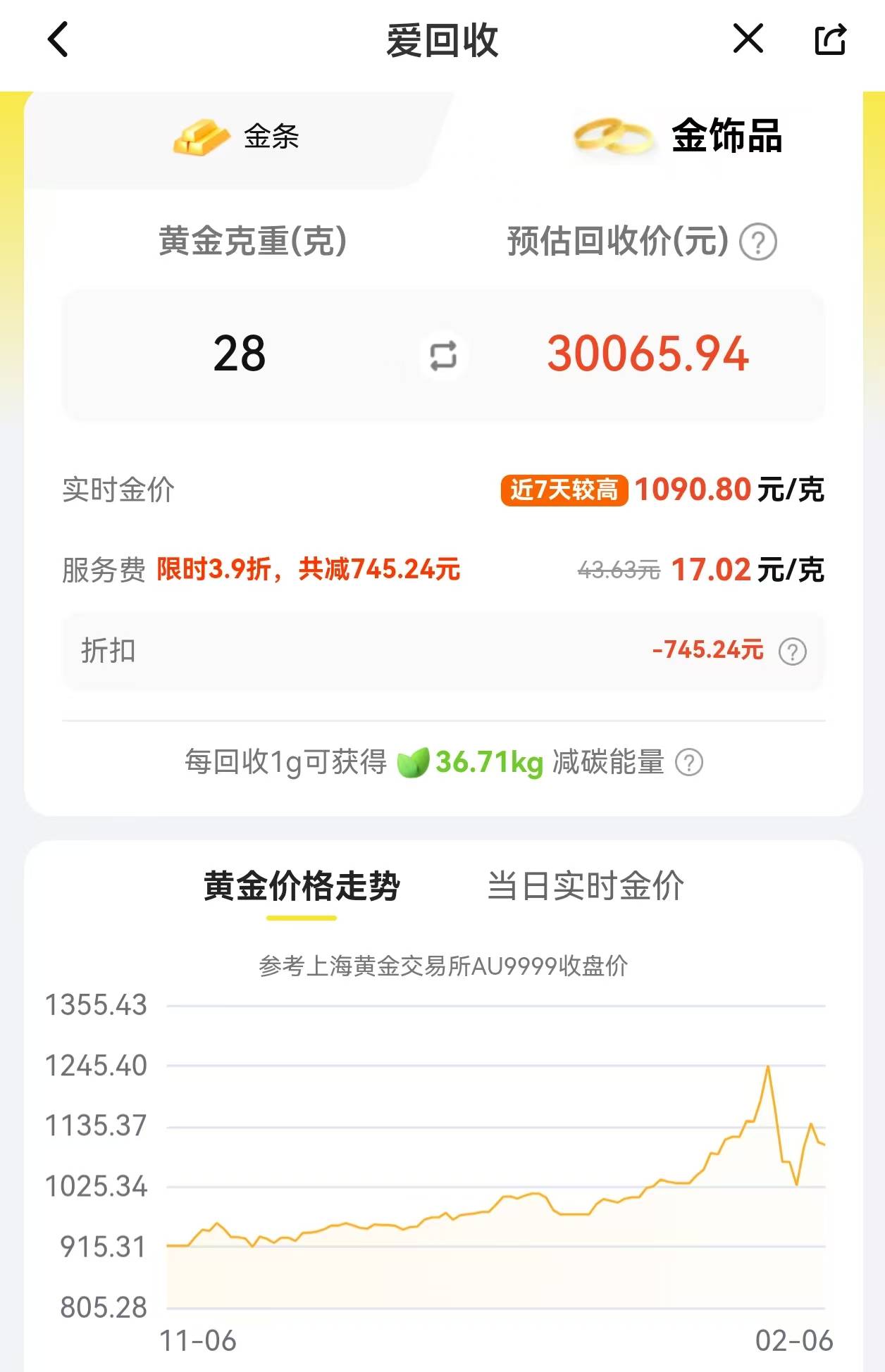This screenshot has width=885, height=1372.
Task: Switch to the 金条 tab
Action: (237, 137)
